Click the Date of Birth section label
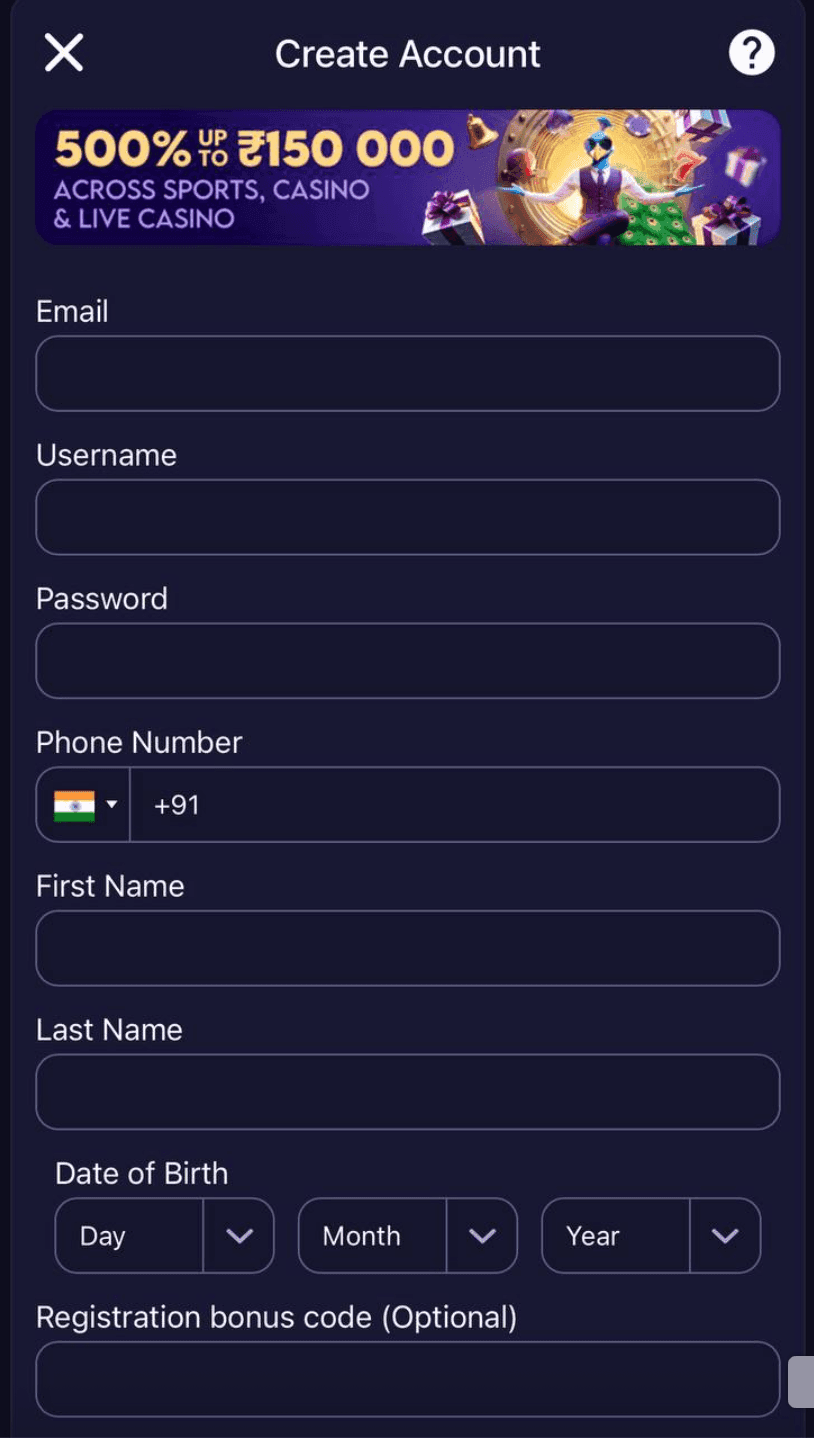This screenshot has height=1438, width=814. click(x=141, y=1172)
